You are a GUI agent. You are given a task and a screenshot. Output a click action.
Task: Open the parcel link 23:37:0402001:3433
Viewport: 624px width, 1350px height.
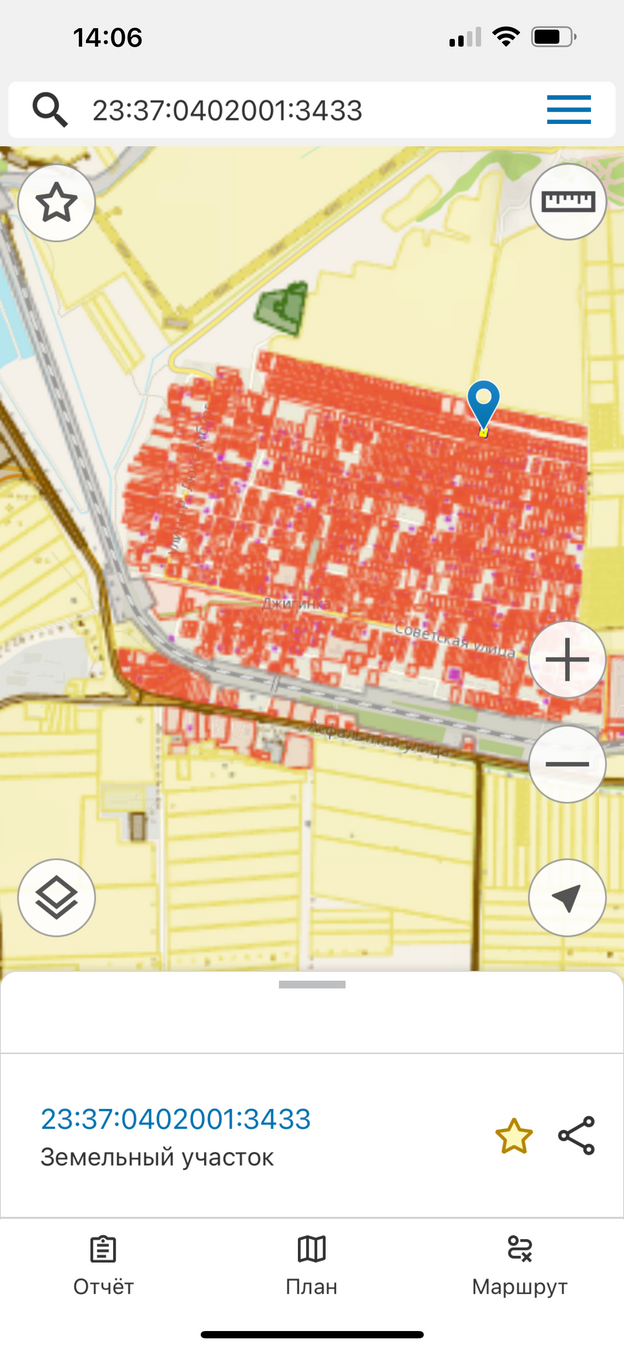pos(176,1118)
